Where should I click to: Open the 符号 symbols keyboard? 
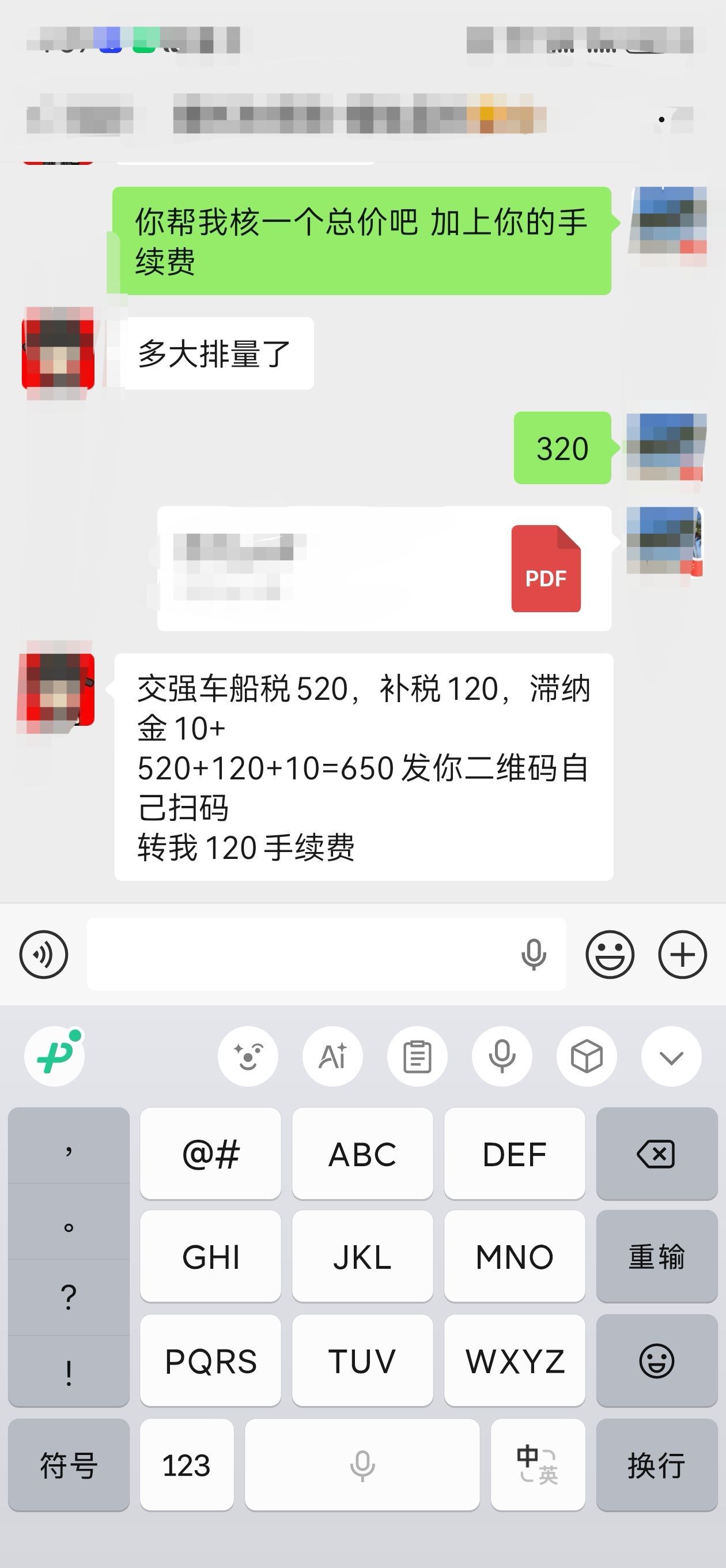coord(69,1465)
